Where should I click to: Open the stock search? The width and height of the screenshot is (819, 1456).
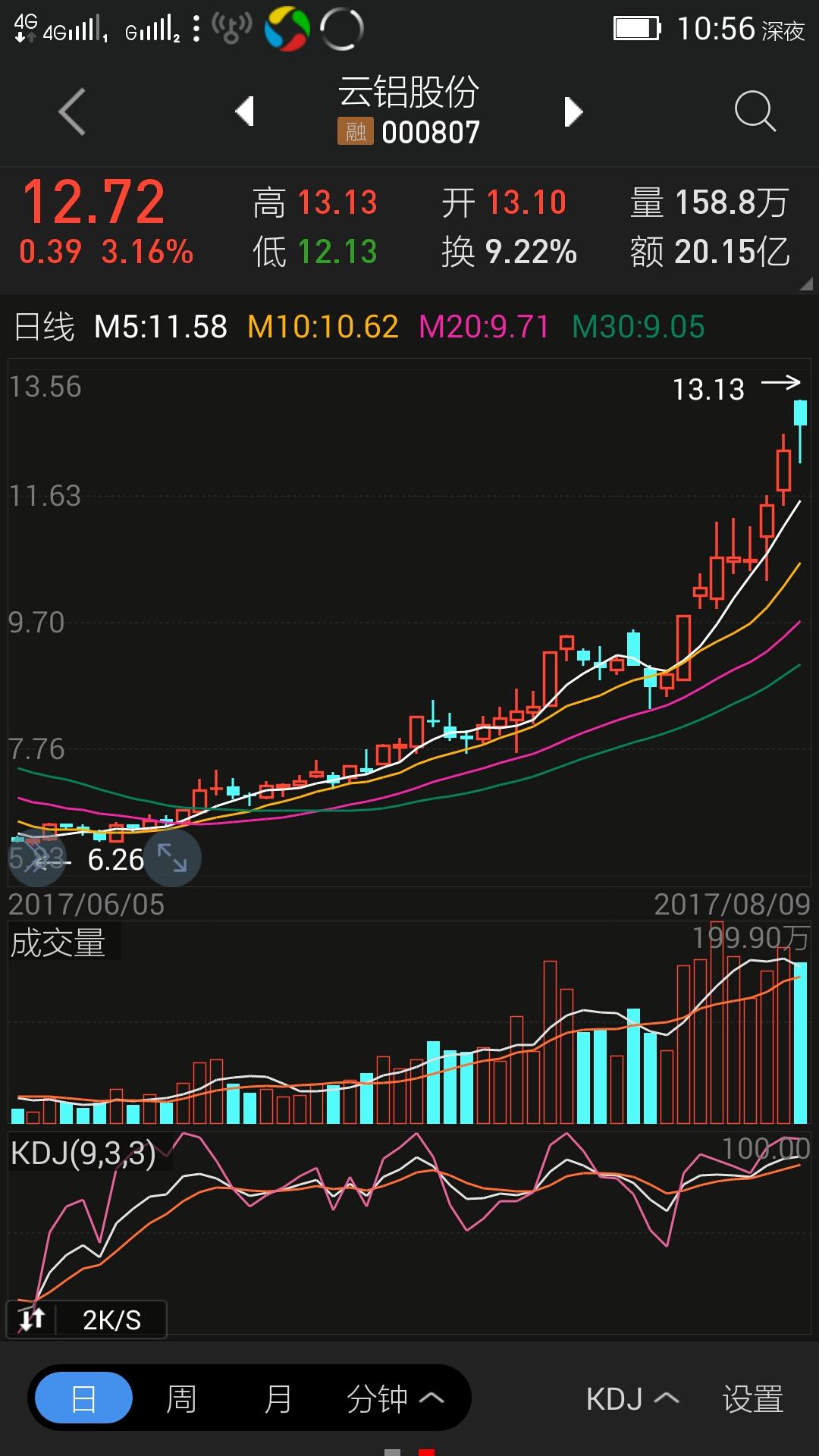(755, 112)
